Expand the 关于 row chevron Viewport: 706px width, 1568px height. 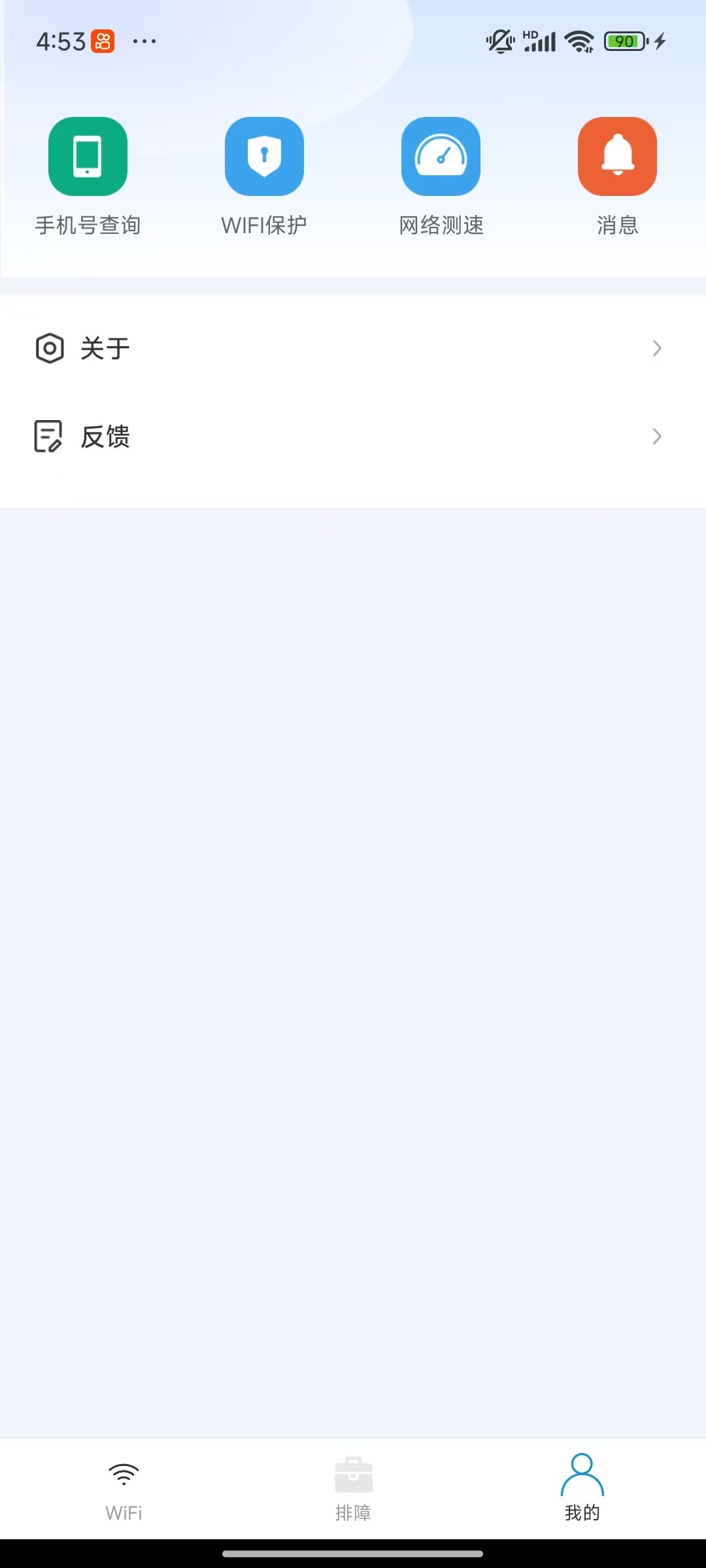pos(656,348)
